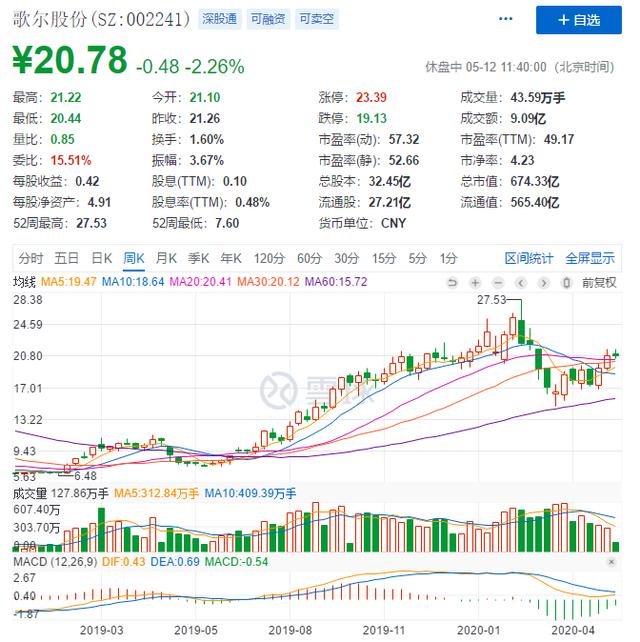The image size is (640, 642).
Task: Select the 日K chart tab
Action: (101, 257)
